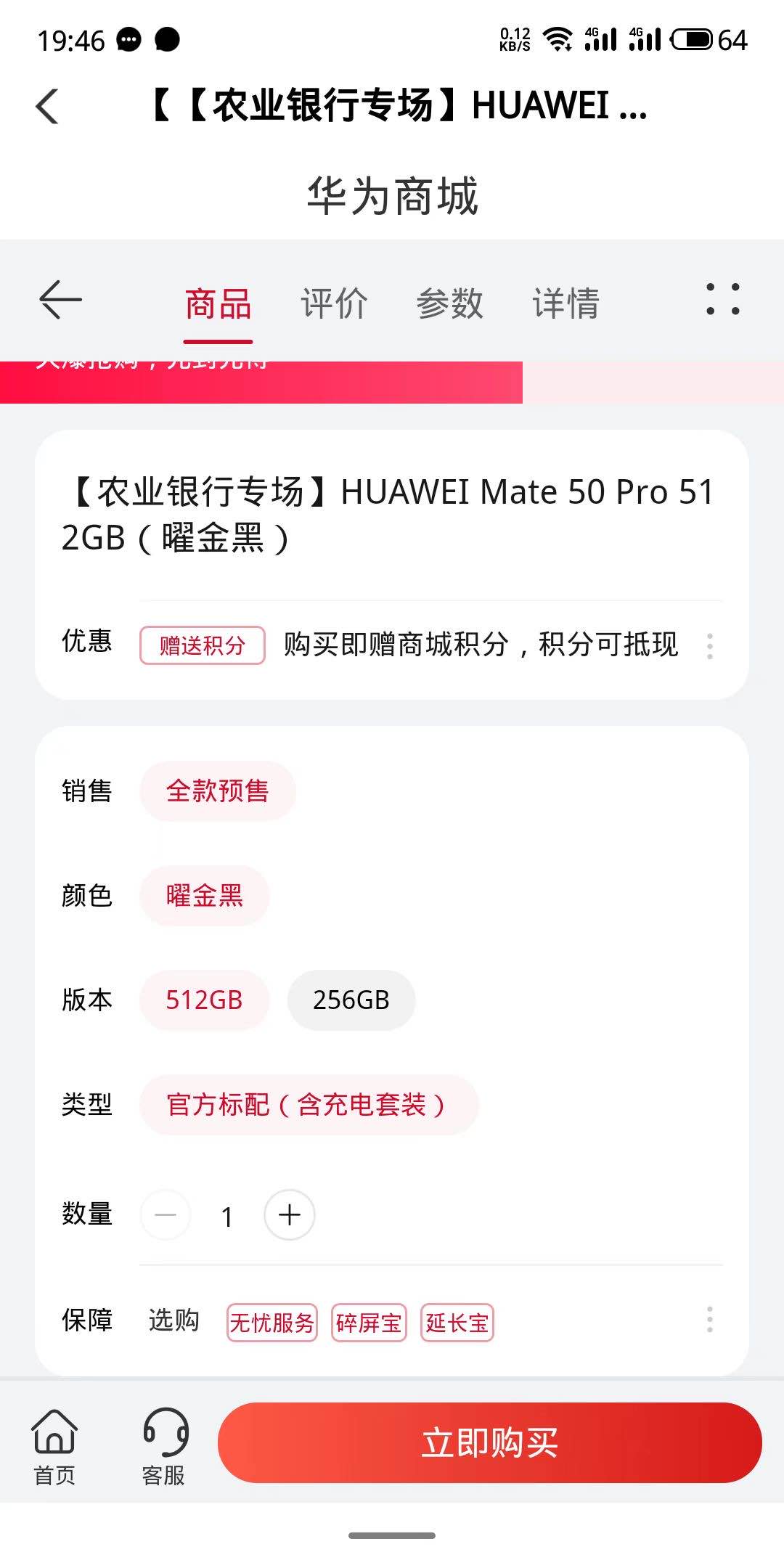The width and height of the screenshot is (784, 1568).
Task: Switch to the 评价 tab
Action: coord(334,303)
